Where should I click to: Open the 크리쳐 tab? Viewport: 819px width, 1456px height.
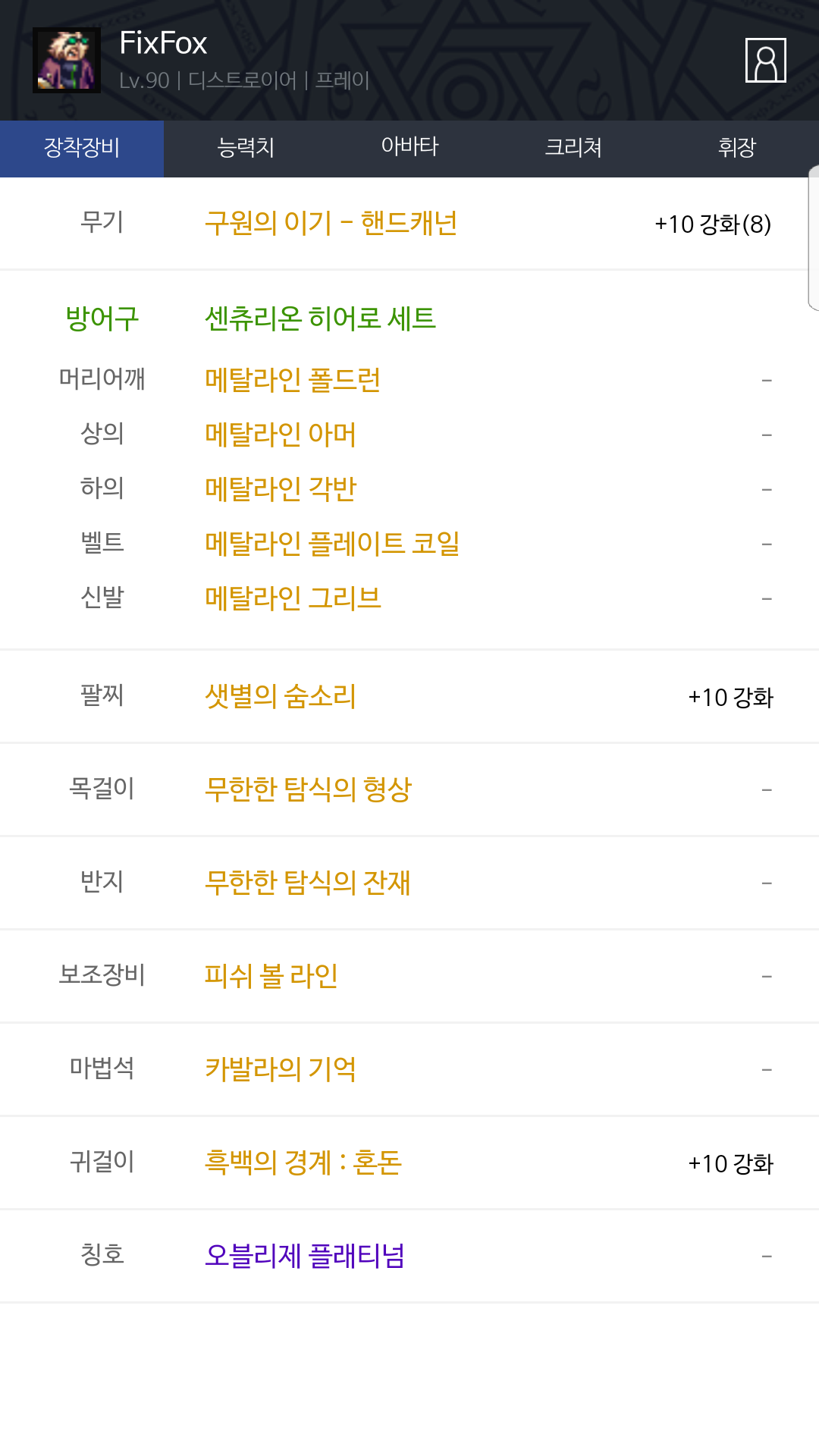point(573,148)
